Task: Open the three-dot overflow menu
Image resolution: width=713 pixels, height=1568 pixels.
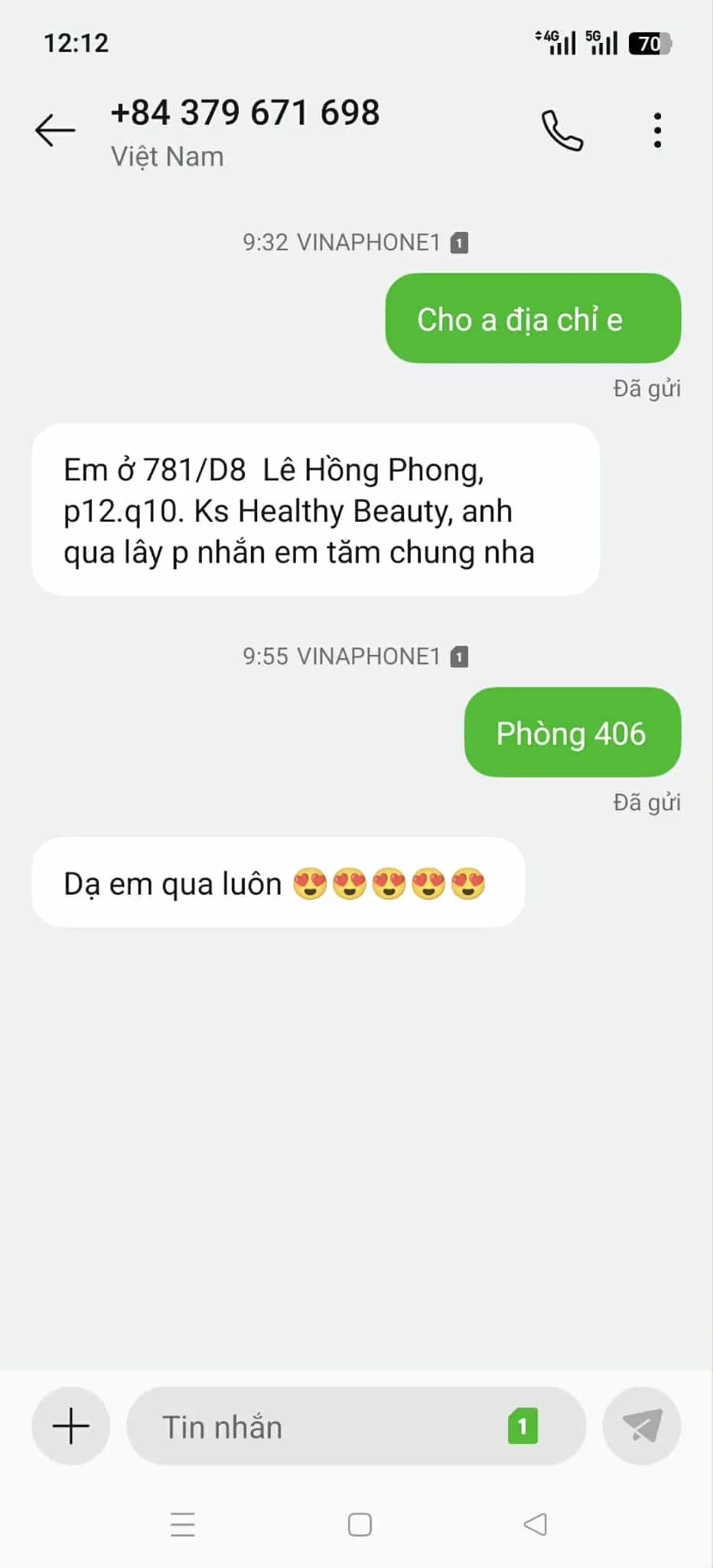Action: coord(657,131)
